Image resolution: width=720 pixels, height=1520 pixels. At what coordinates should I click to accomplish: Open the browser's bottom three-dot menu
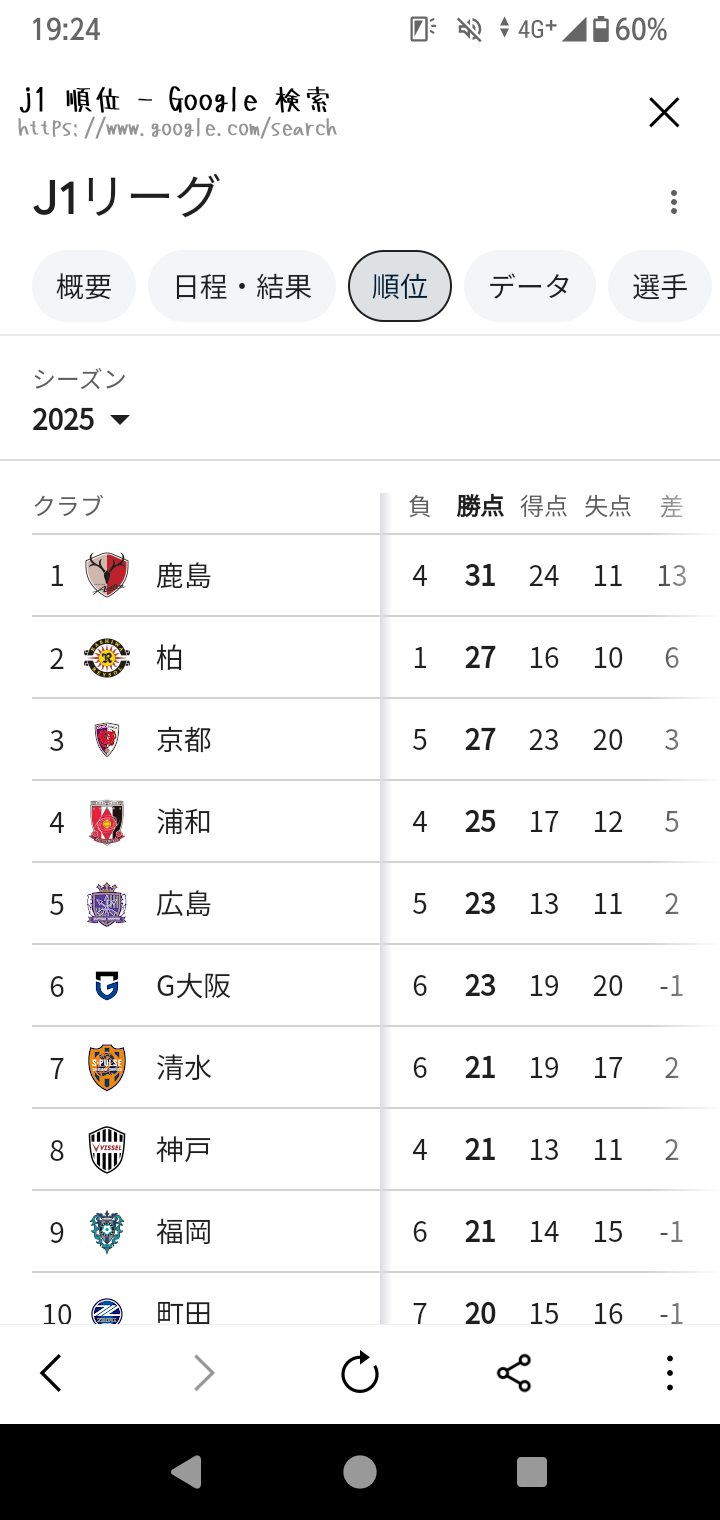pyautogui.click(x=669, y=1373)
